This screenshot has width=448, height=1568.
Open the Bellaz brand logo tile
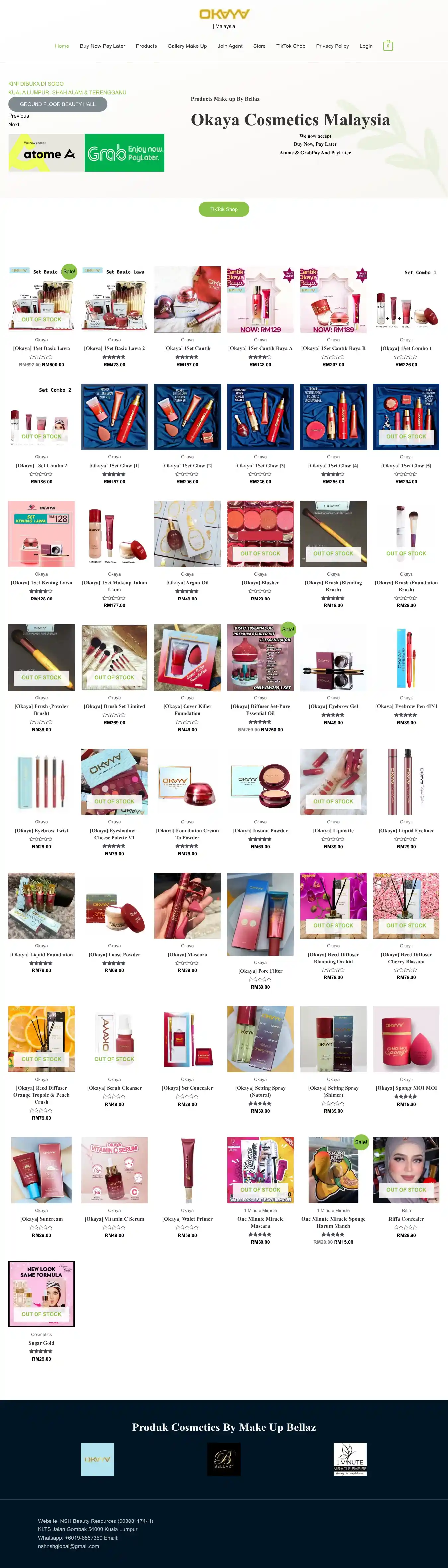pyautogui.click(x=224, y=1459)
